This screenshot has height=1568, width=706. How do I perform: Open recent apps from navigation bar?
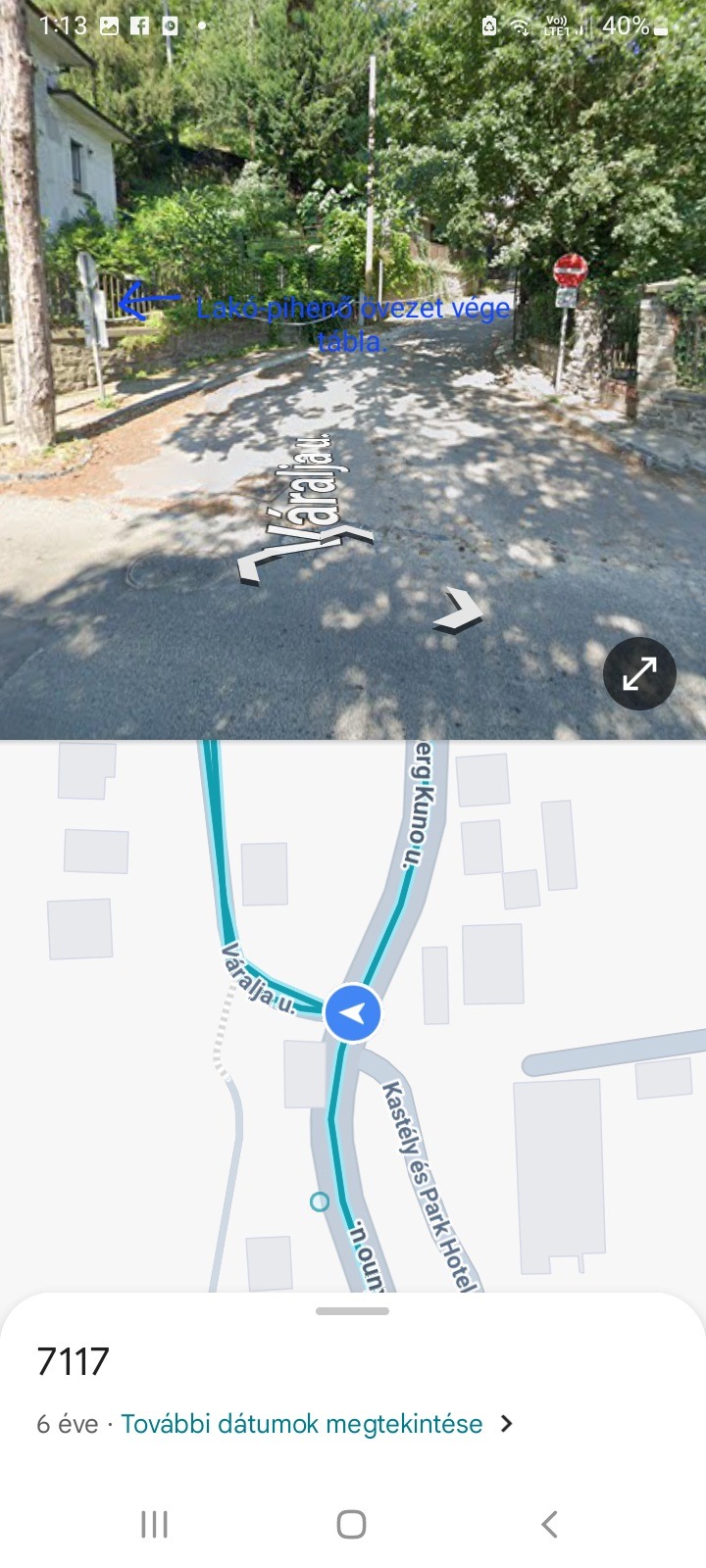(155, 1524)
